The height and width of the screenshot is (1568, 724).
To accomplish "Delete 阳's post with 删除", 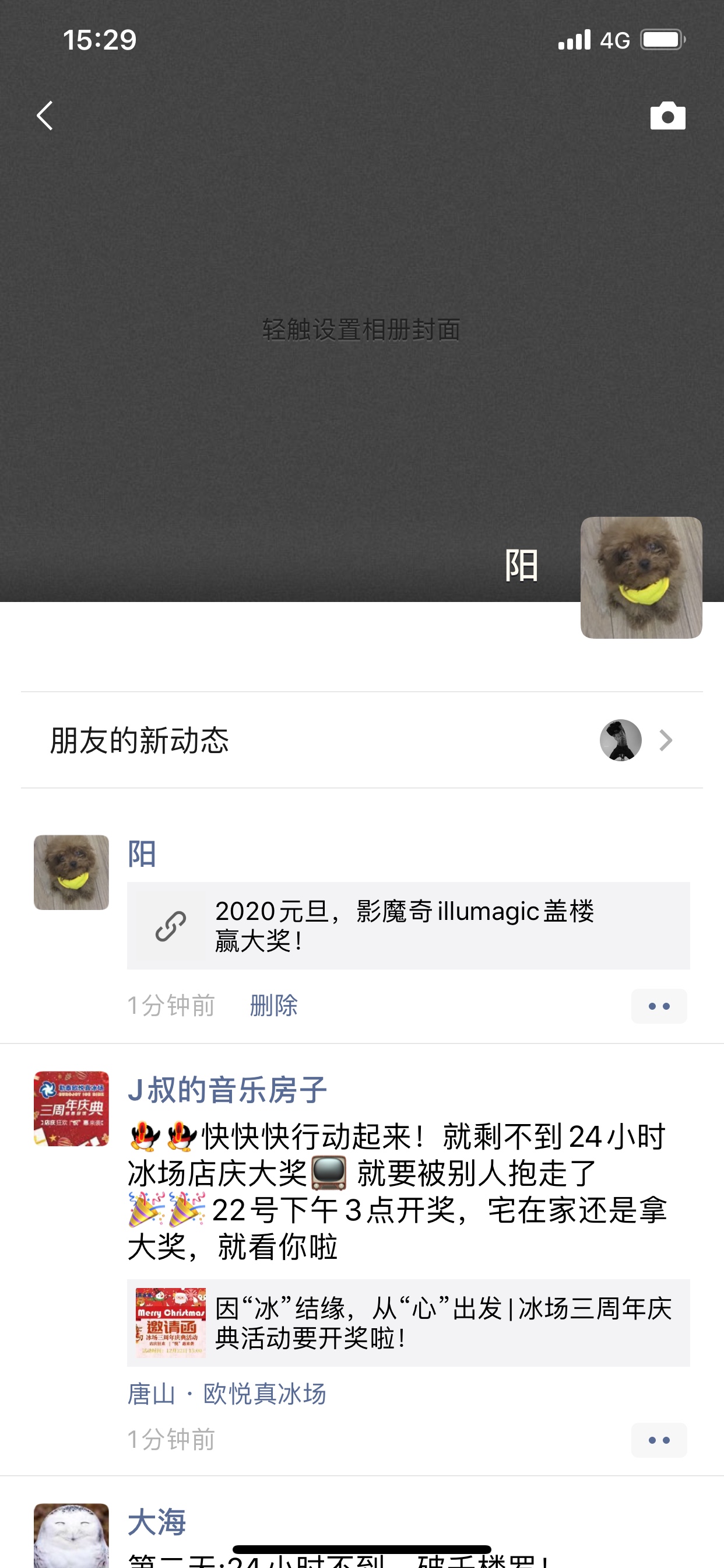I will [x=273, y=1006].
